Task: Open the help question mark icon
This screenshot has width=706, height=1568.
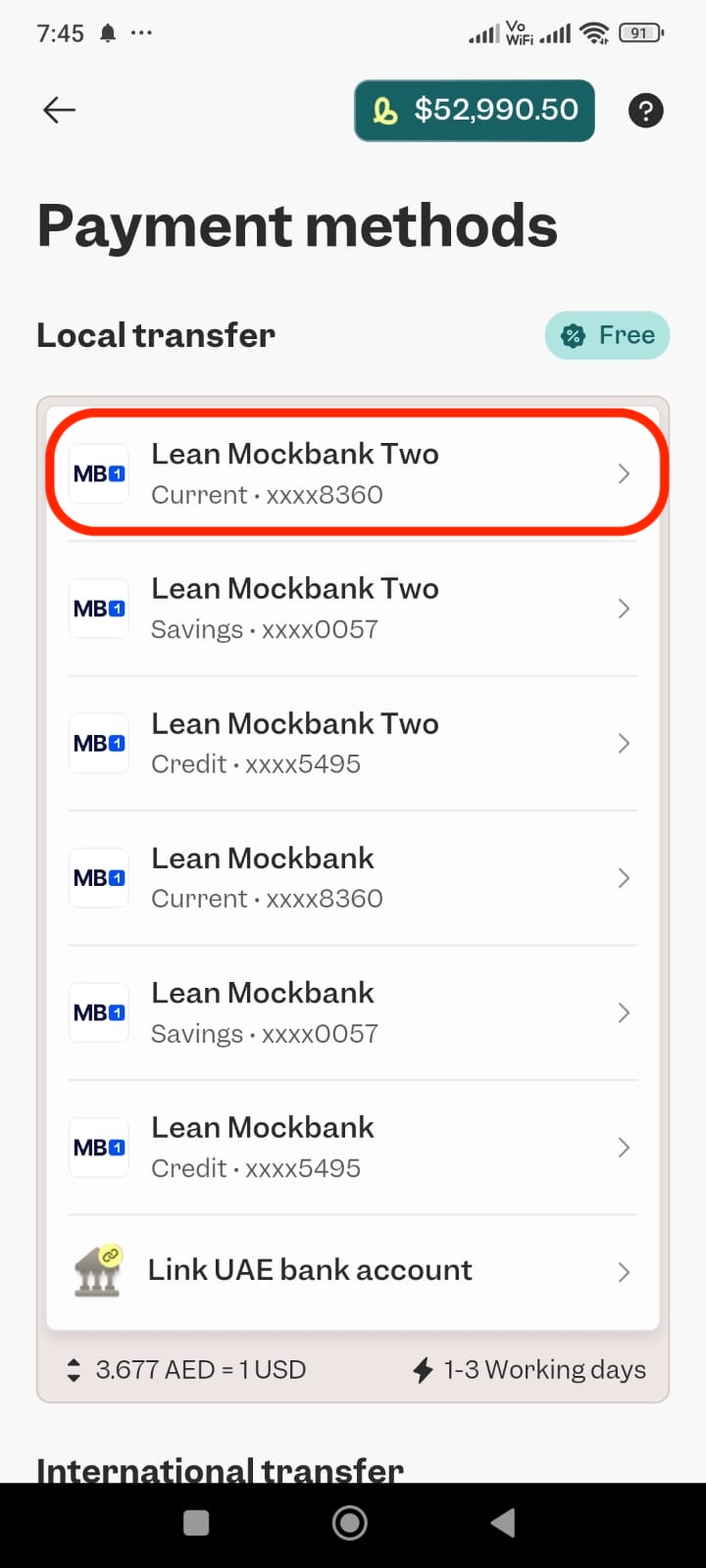Action: 645,111
